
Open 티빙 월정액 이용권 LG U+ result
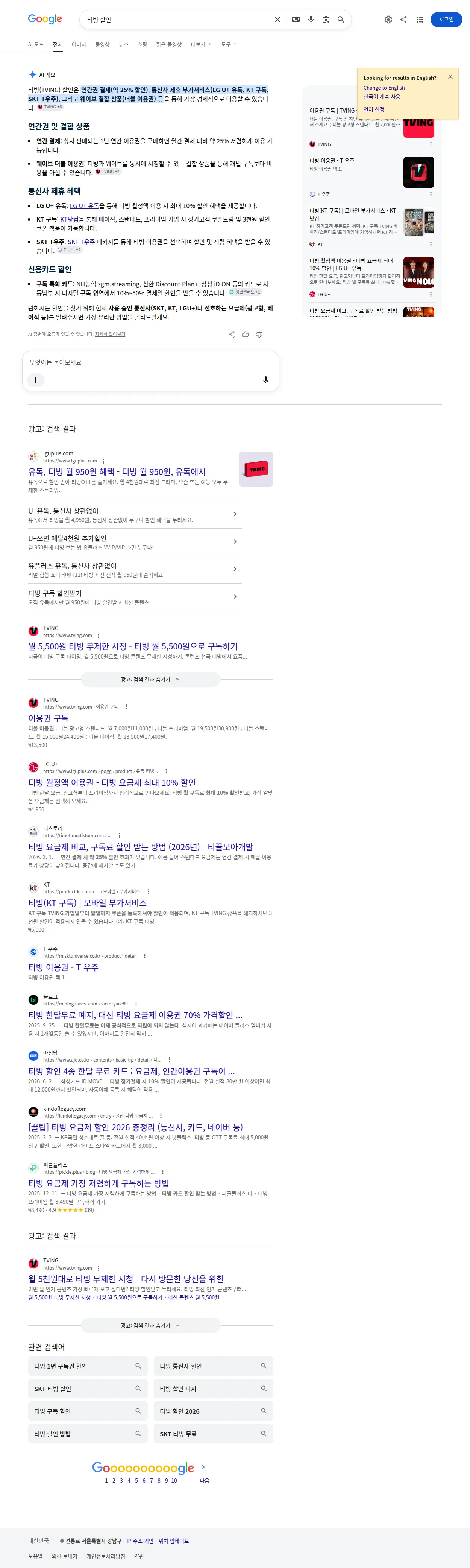pos(112,782)
